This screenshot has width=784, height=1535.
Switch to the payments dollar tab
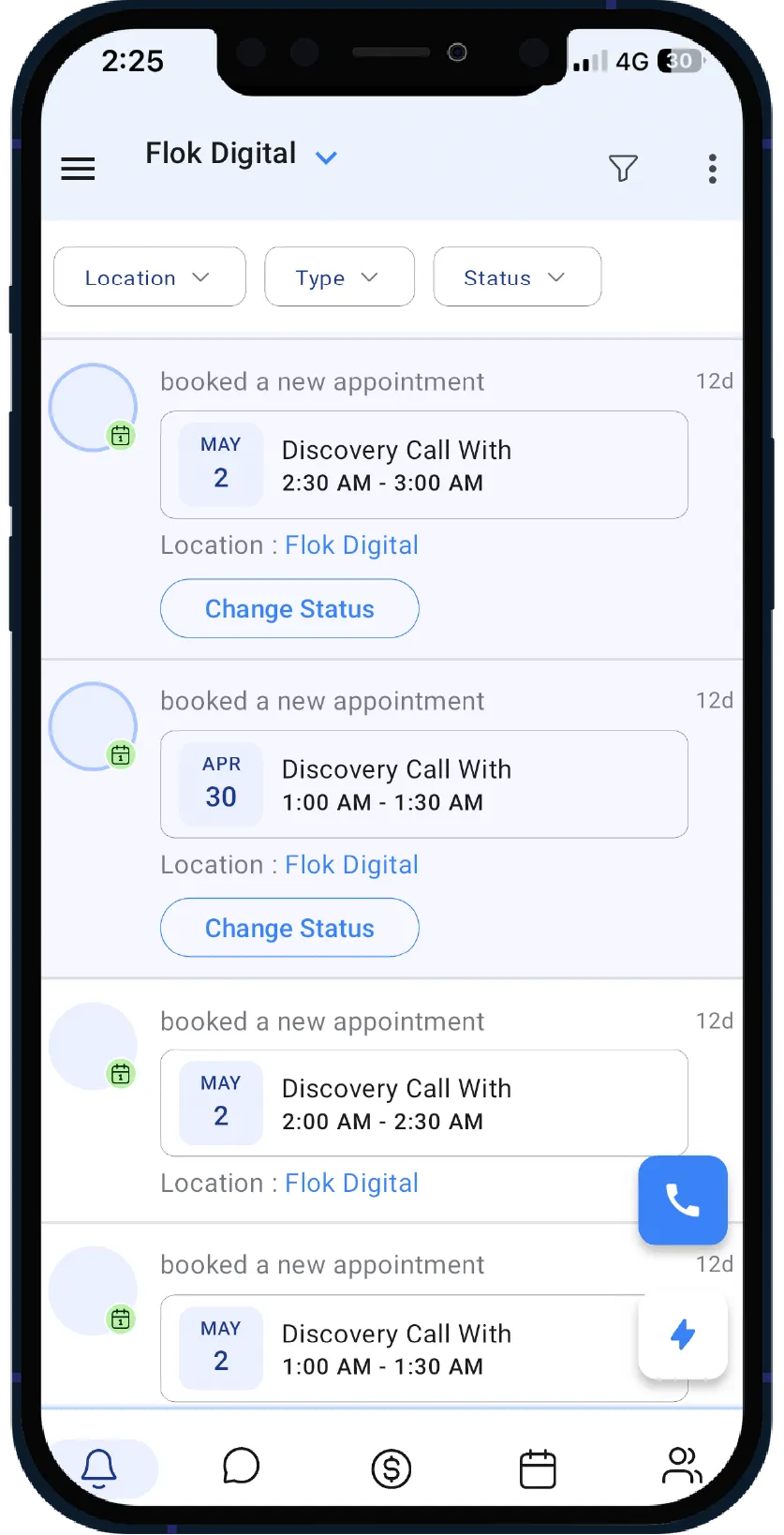coord(391,1468)
